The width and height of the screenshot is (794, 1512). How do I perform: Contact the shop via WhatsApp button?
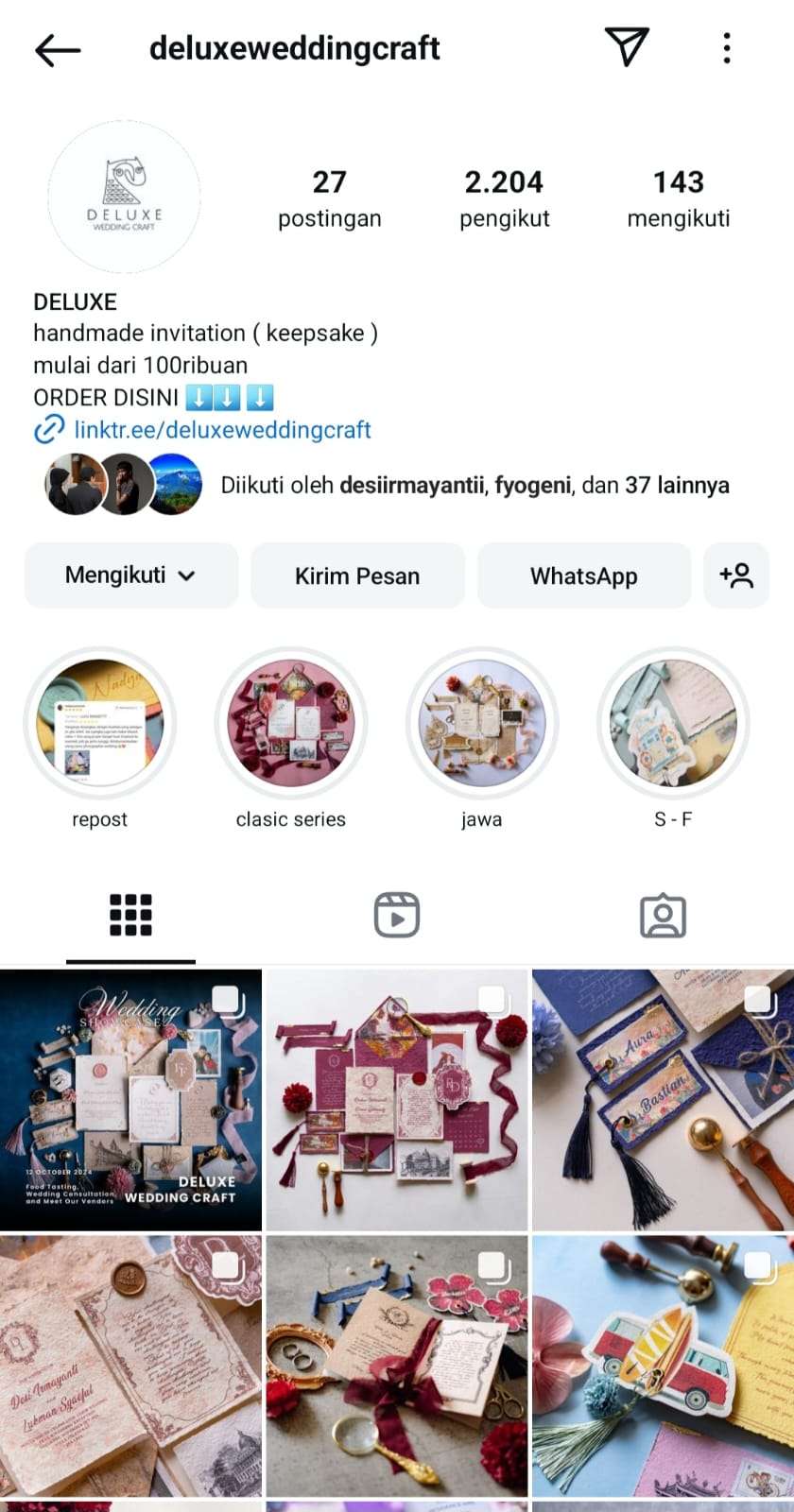click(x=583, y=576)
